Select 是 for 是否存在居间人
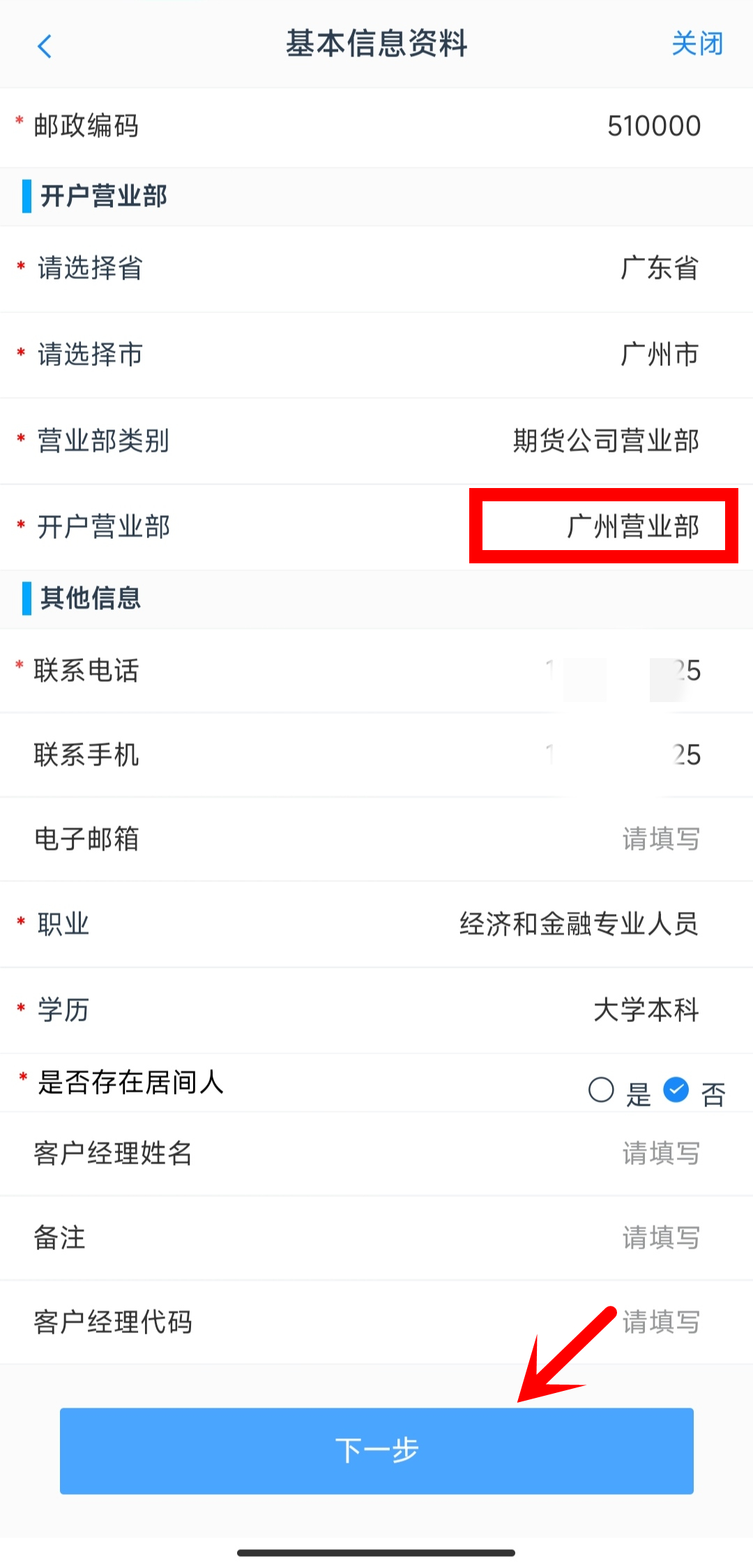 pos(602,1090)
